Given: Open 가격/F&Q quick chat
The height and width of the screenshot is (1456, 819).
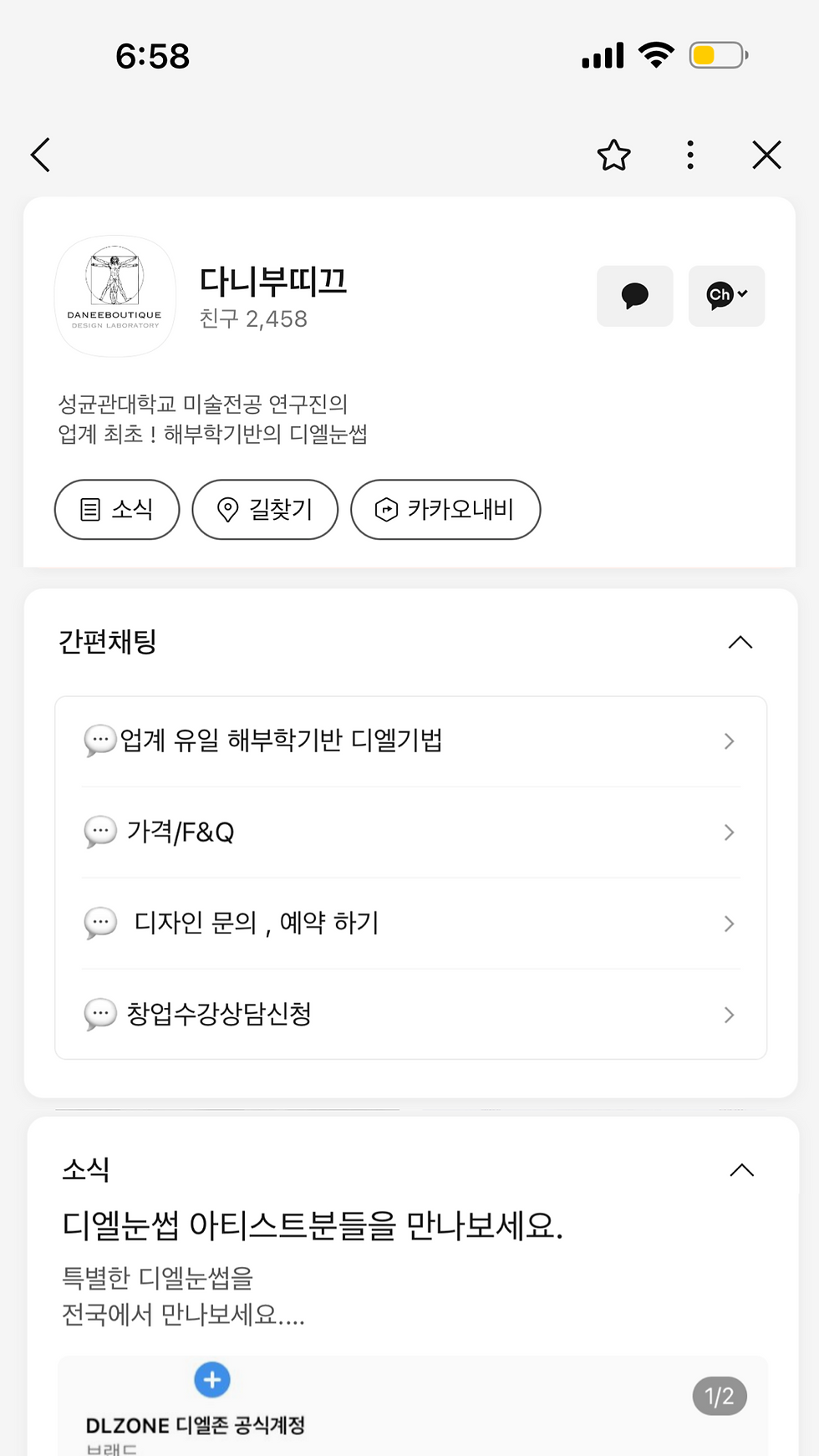Looking at the screenshot, I should [409, 832].
